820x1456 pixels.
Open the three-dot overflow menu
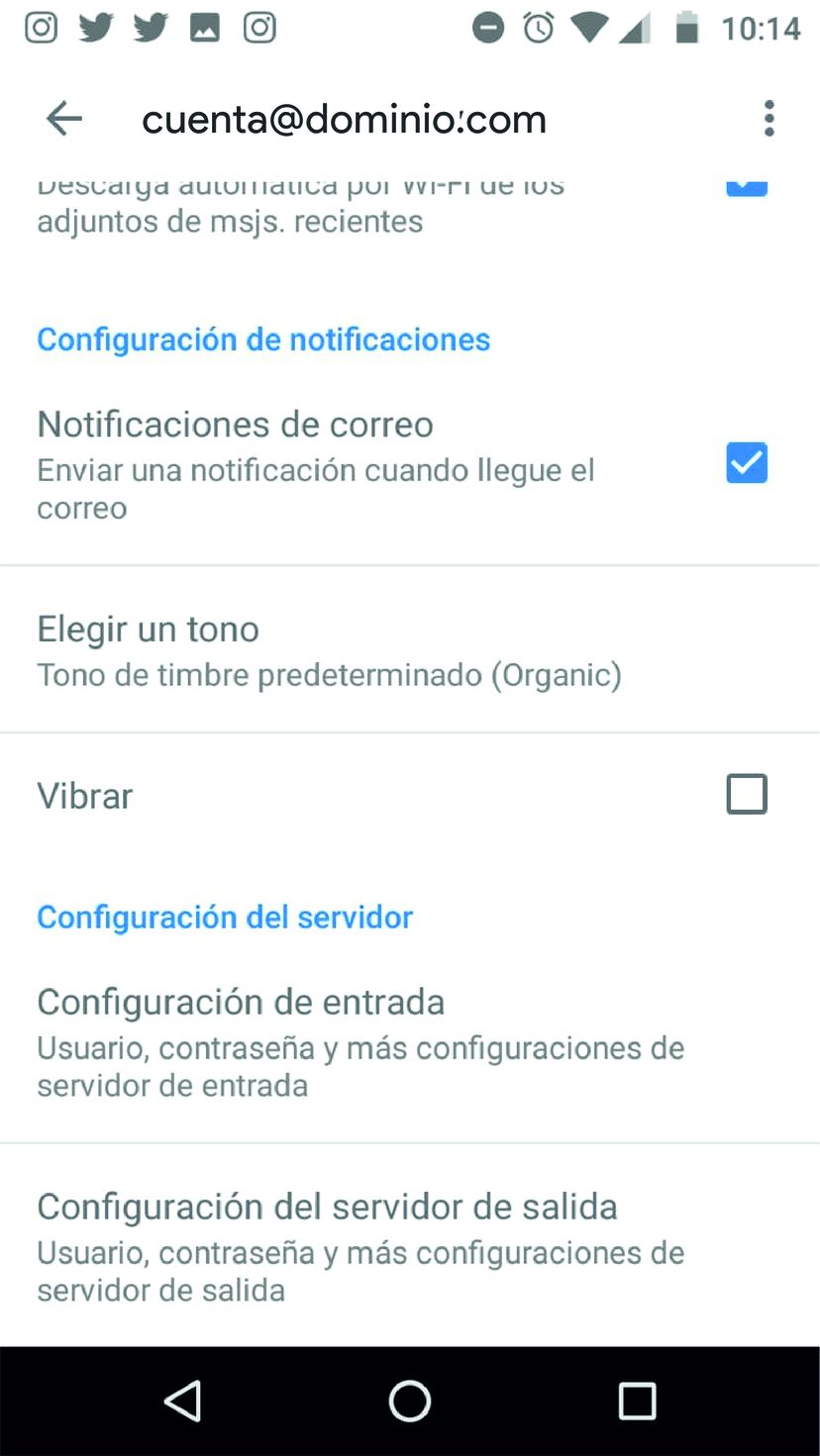click(x=769, y=119)
